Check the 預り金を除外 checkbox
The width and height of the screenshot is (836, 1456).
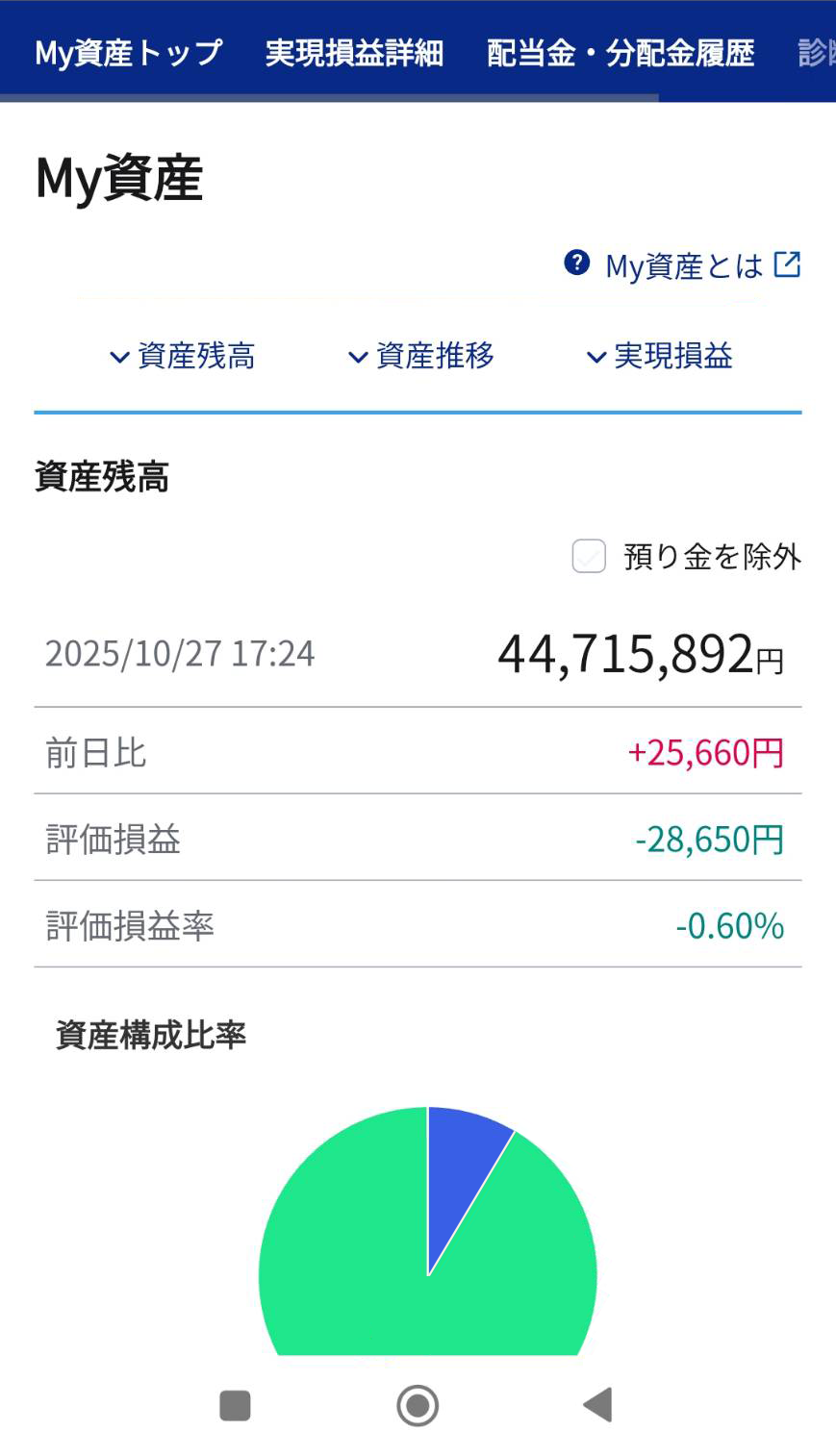[589, 556]
